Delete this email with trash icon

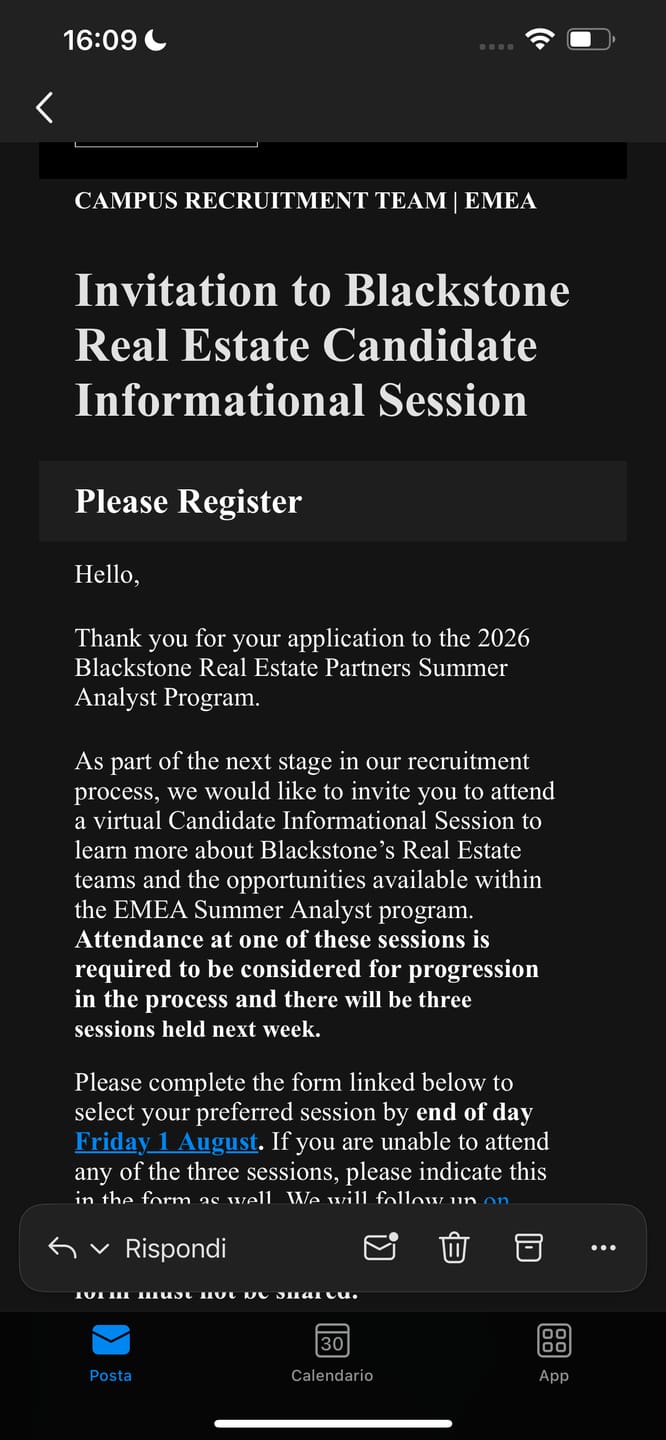coord(454,1247)
